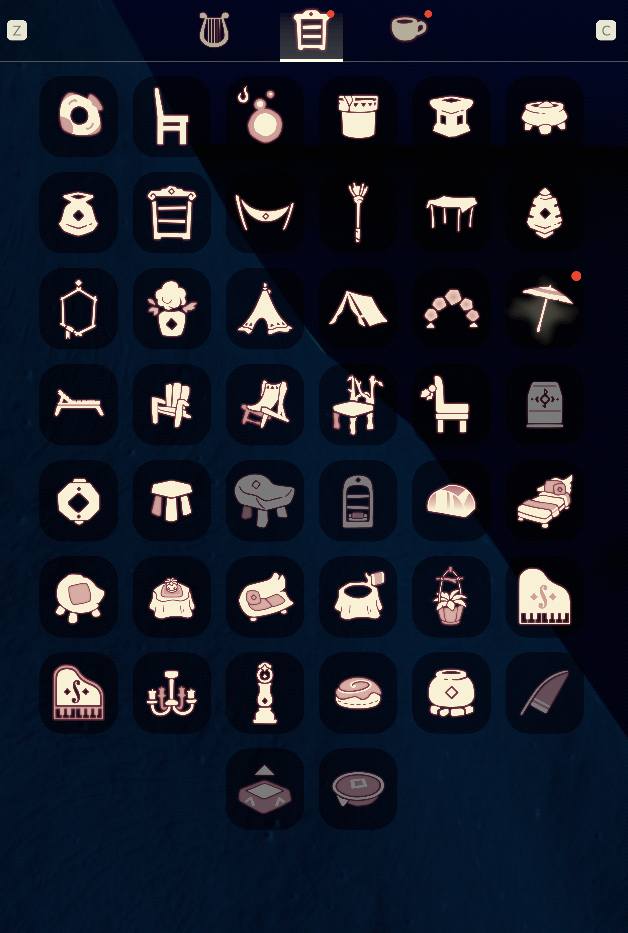Select the hanging plant basket item

point(450,595)
